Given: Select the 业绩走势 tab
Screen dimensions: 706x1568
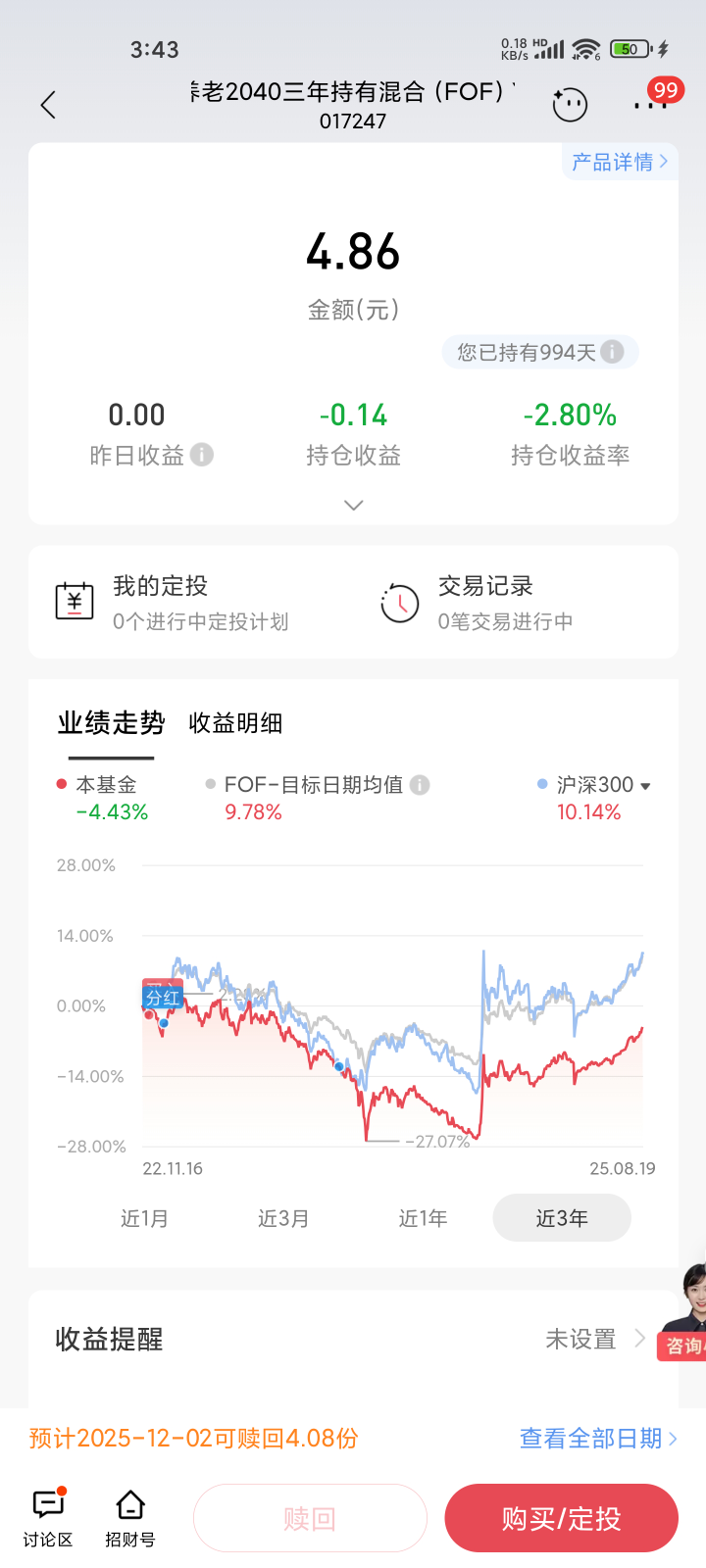Looking at the screenshot, I should coord(111,723).
